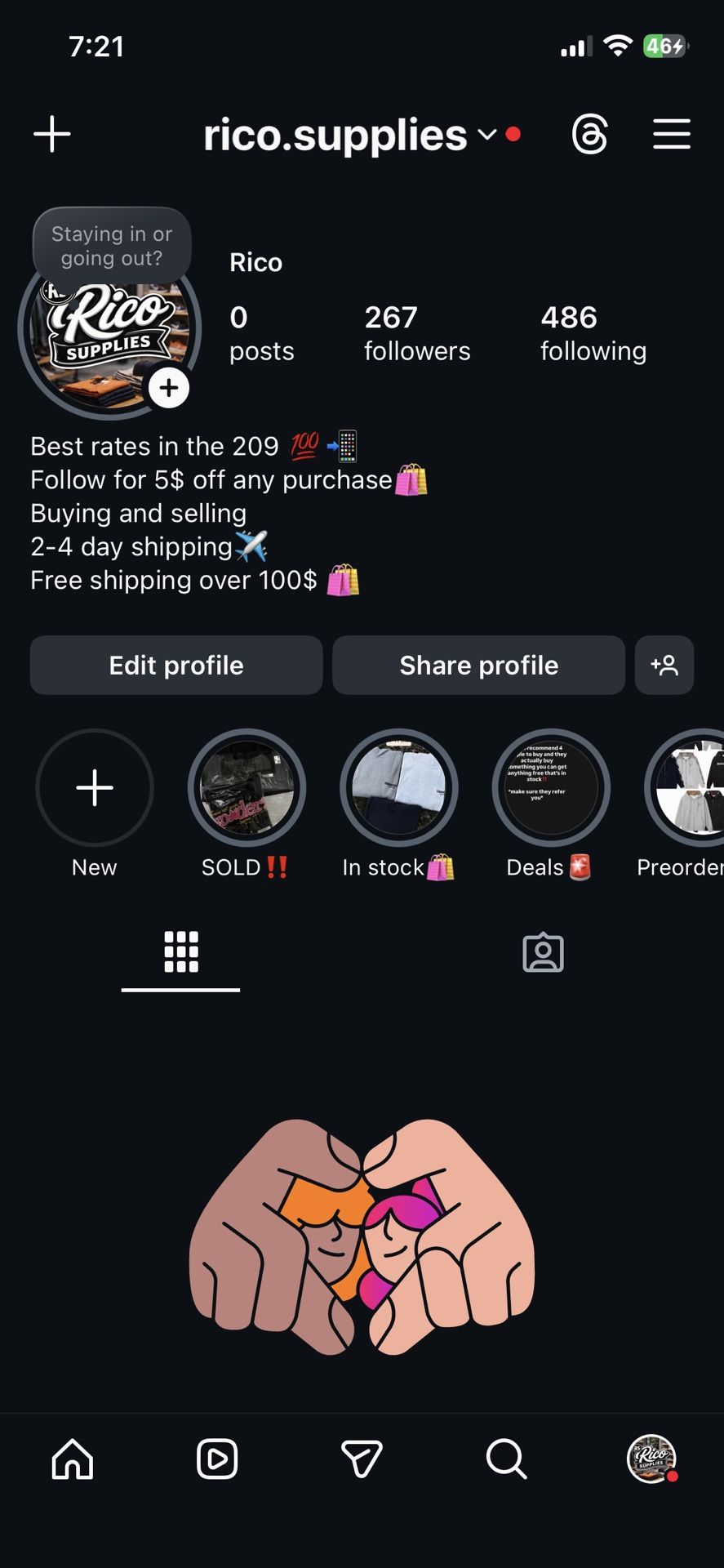Open the discover people icon button
Viewport: 724px width, 1568px height.
point(664,666)
